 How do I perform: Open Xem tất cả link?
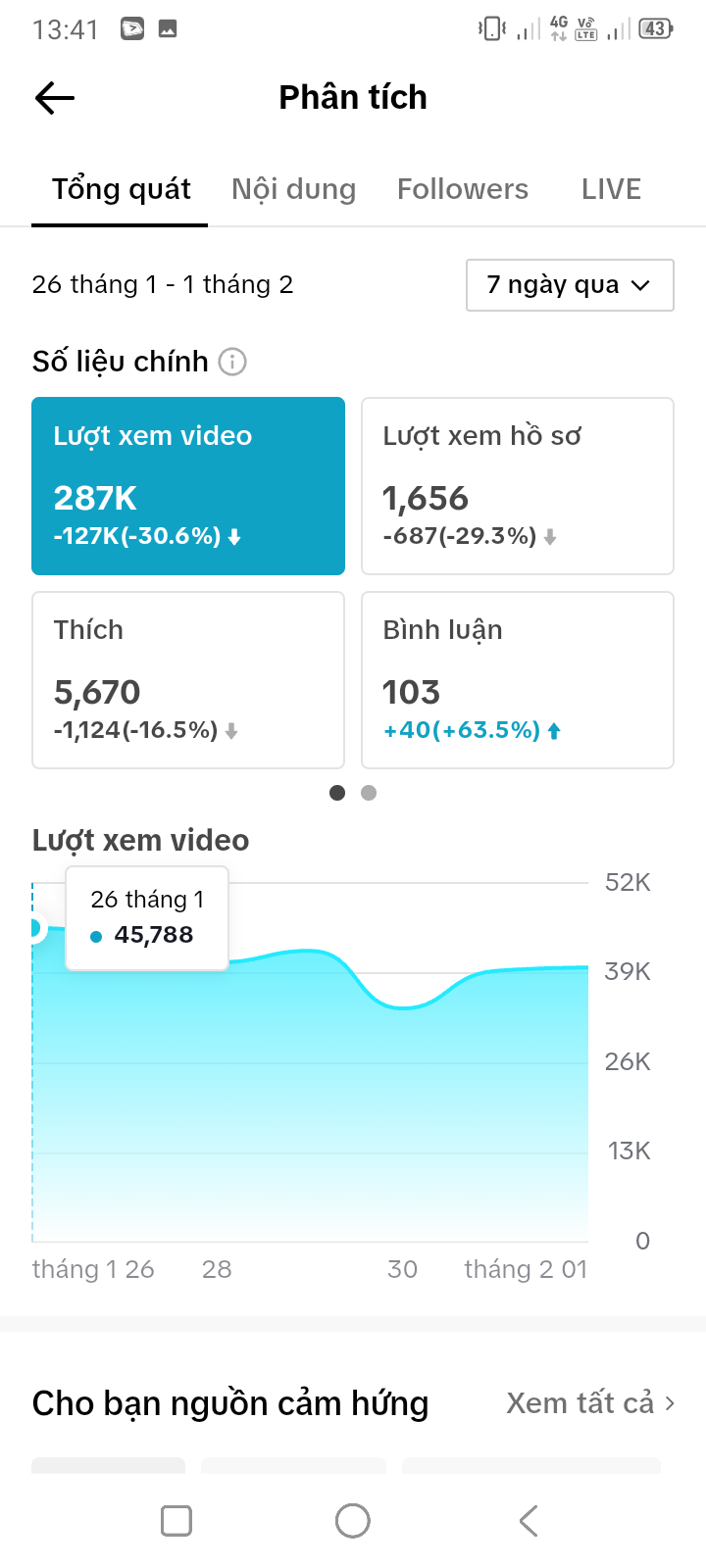pyautogui.click(x=590, y=1403)
